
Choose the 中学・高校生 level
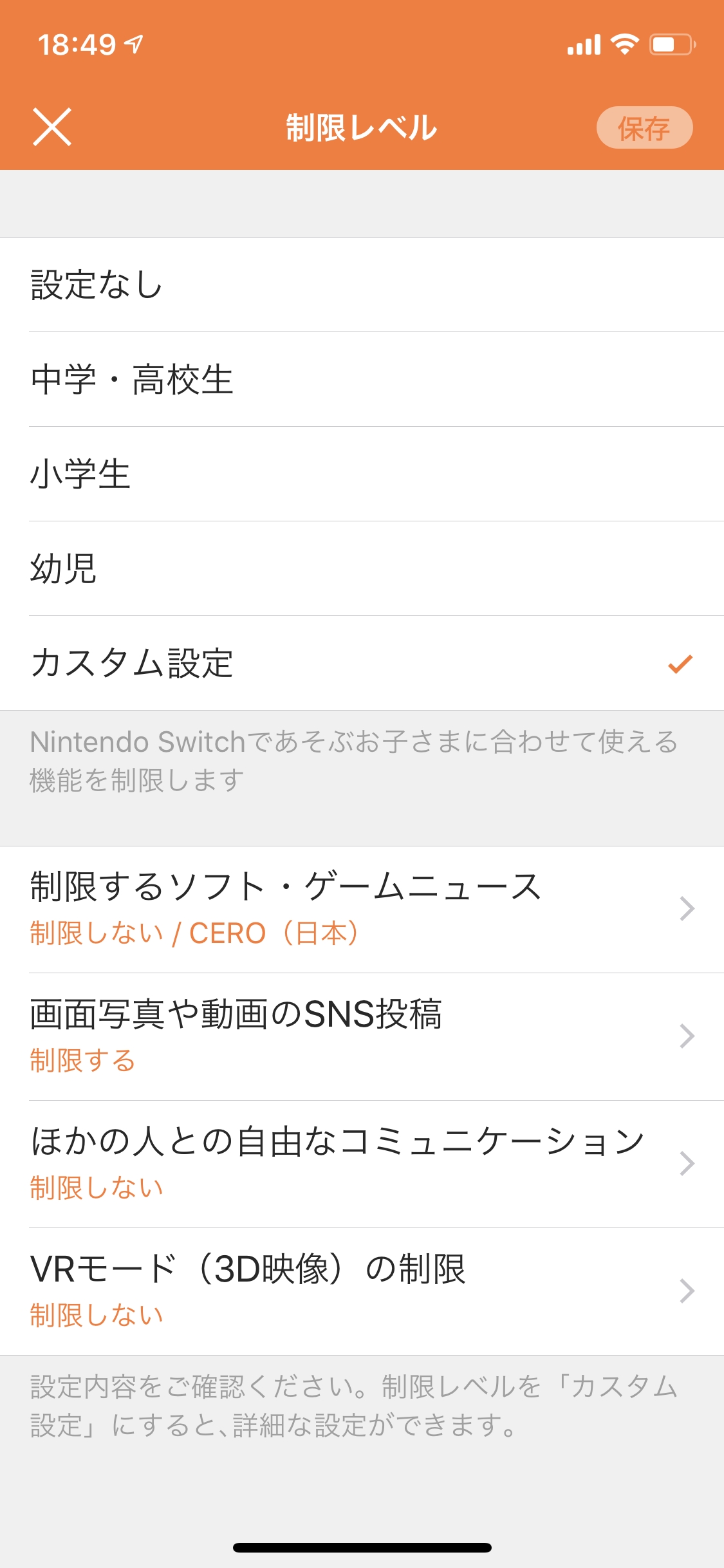click(362, 379)
